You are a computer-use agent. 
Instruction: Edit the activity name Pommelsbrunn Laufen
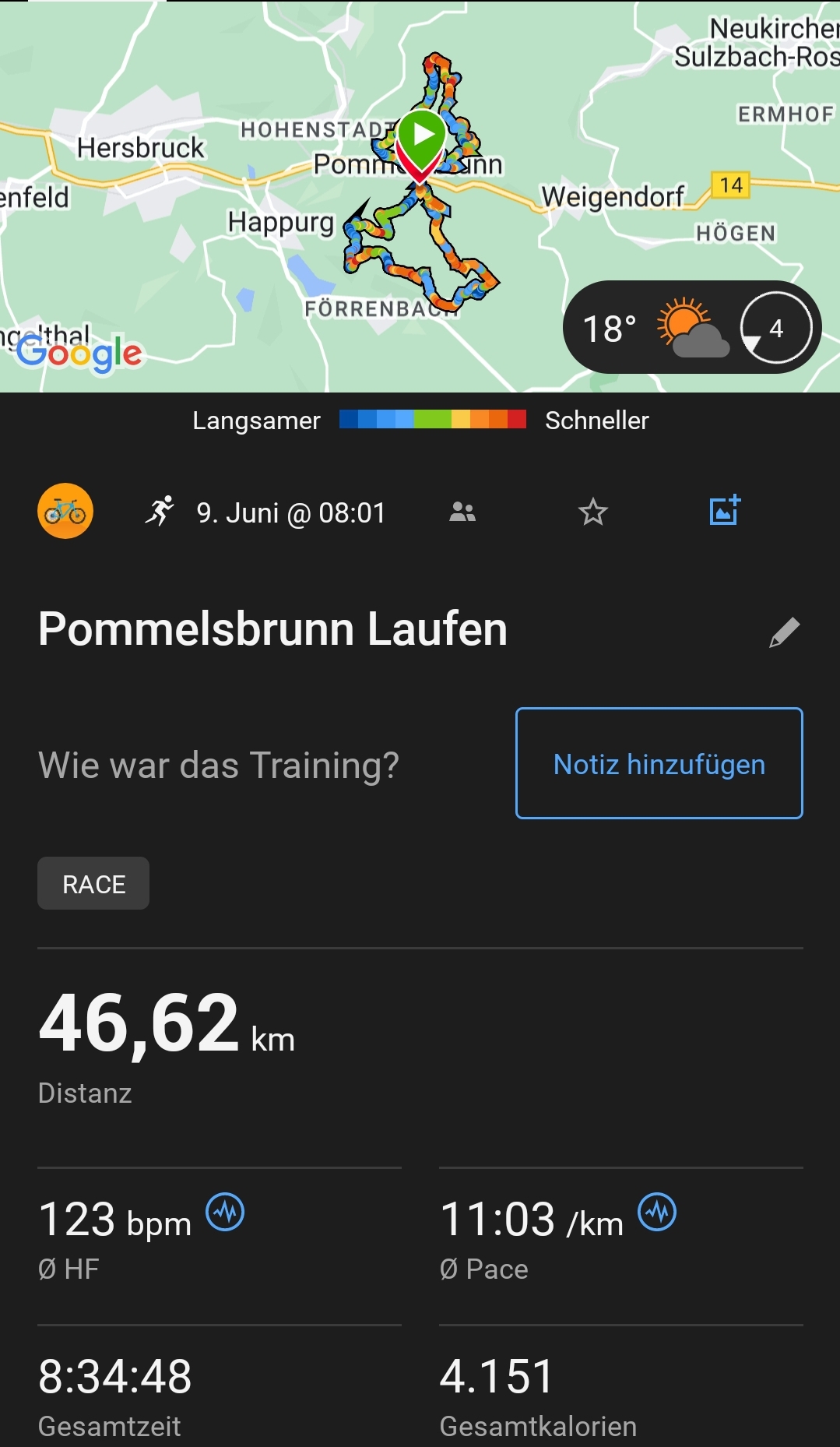click(x=784, y=632)
